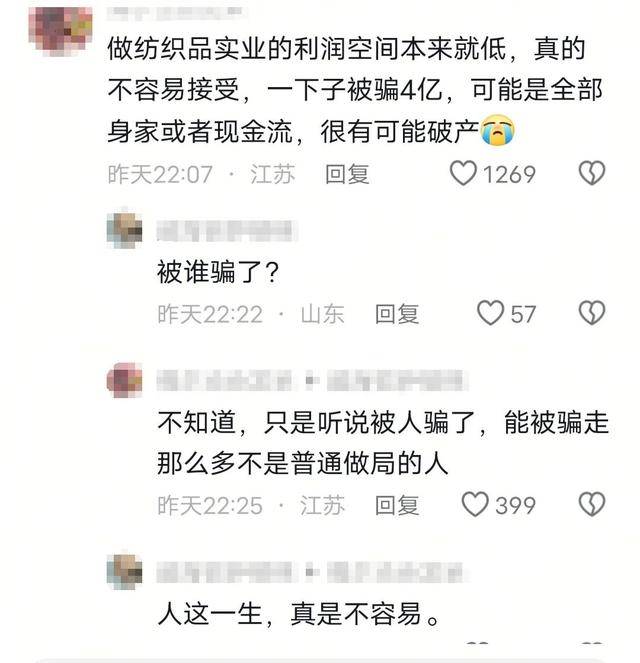Like the reply '被谁骗了?'
This screenshot has width=640, height=663.
pyautogui.click(x=490, y=314)
